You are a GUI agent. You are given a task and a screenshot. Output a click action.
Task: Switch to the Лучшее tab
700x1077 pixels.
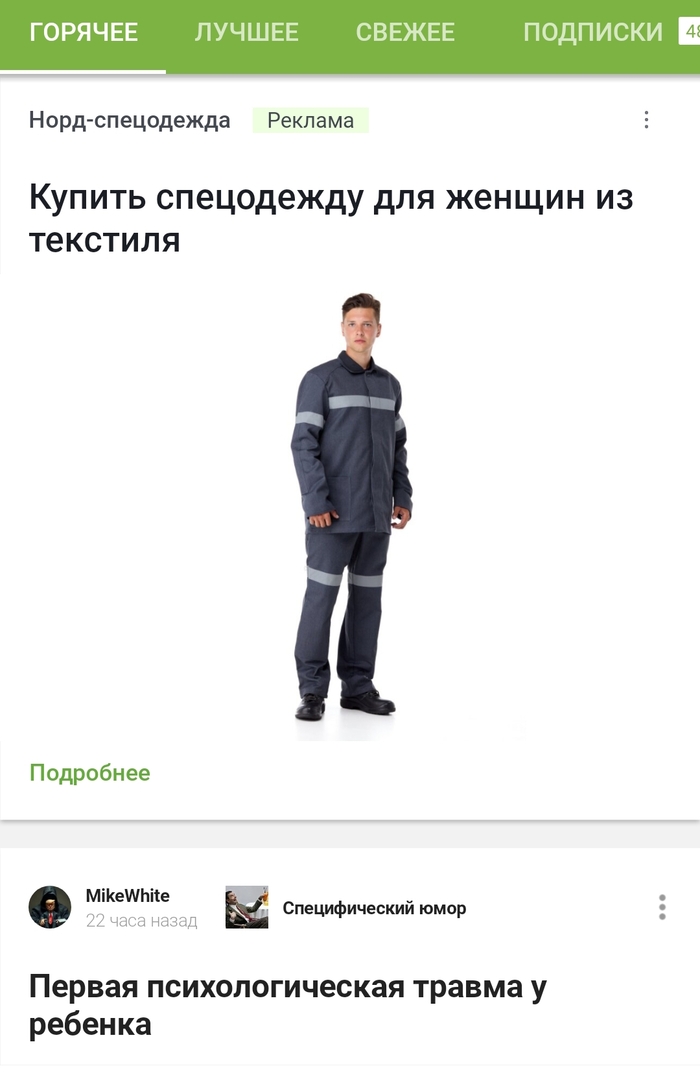[x=246, y=32]
